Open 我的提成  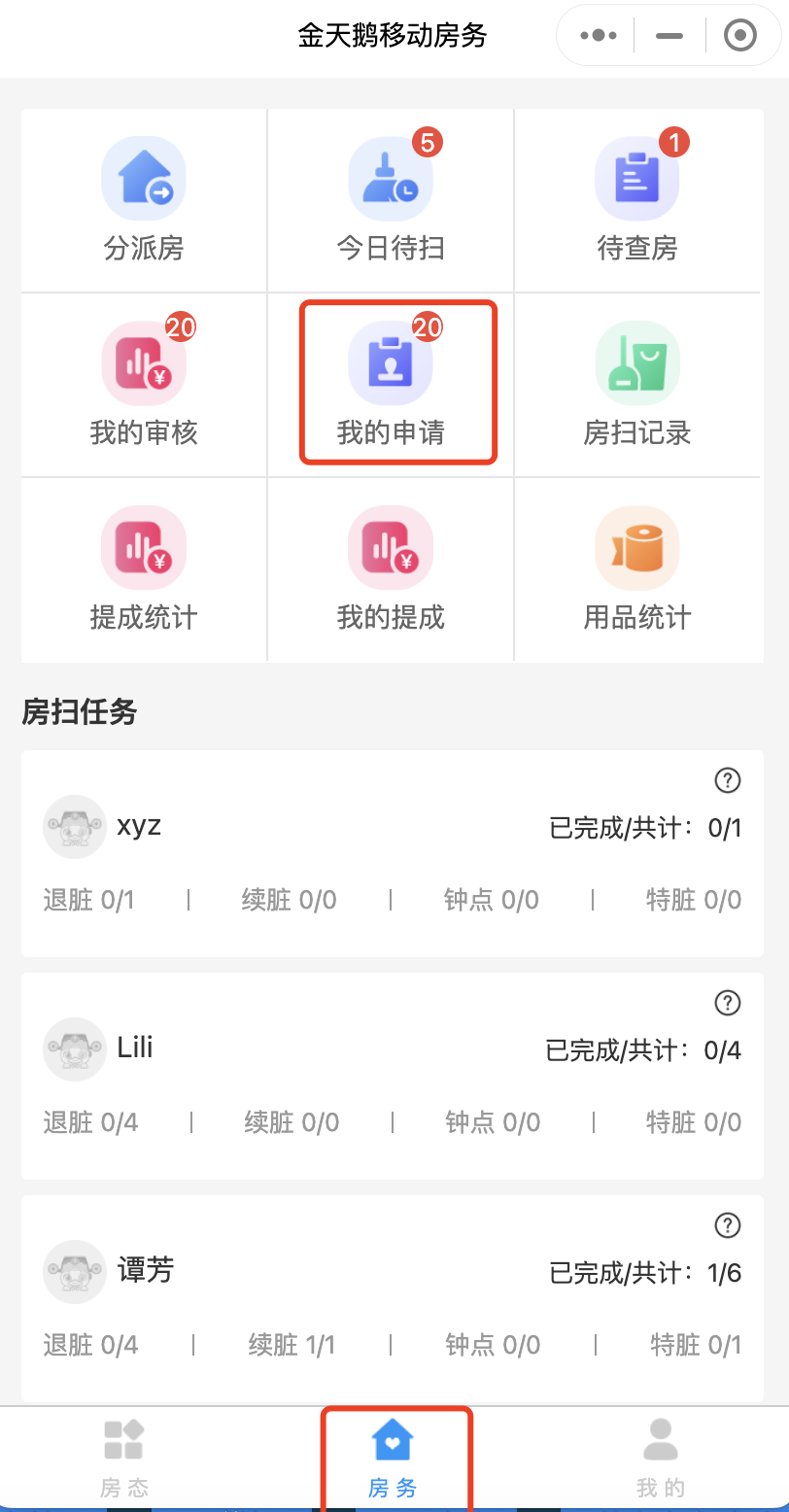(391, 569)
